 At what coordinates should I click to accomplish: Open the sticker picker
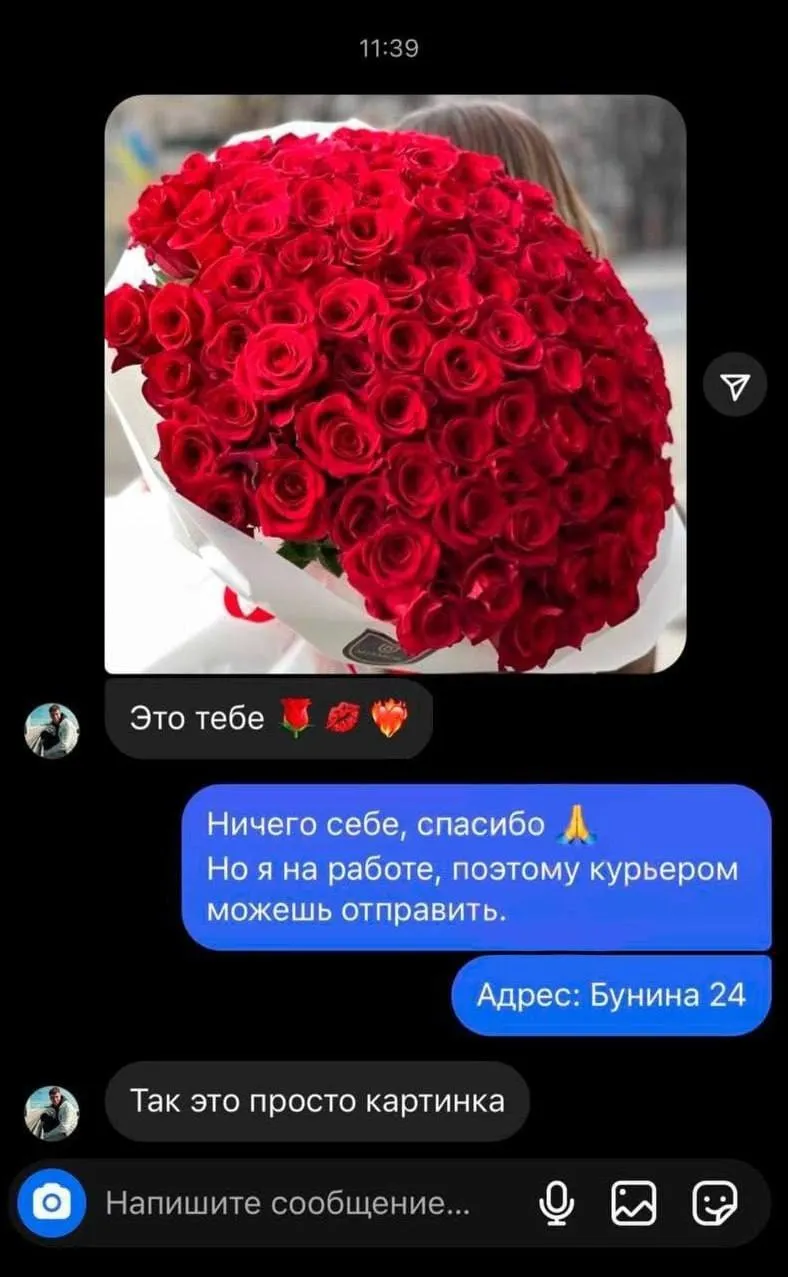click(x=714, y=1203)
